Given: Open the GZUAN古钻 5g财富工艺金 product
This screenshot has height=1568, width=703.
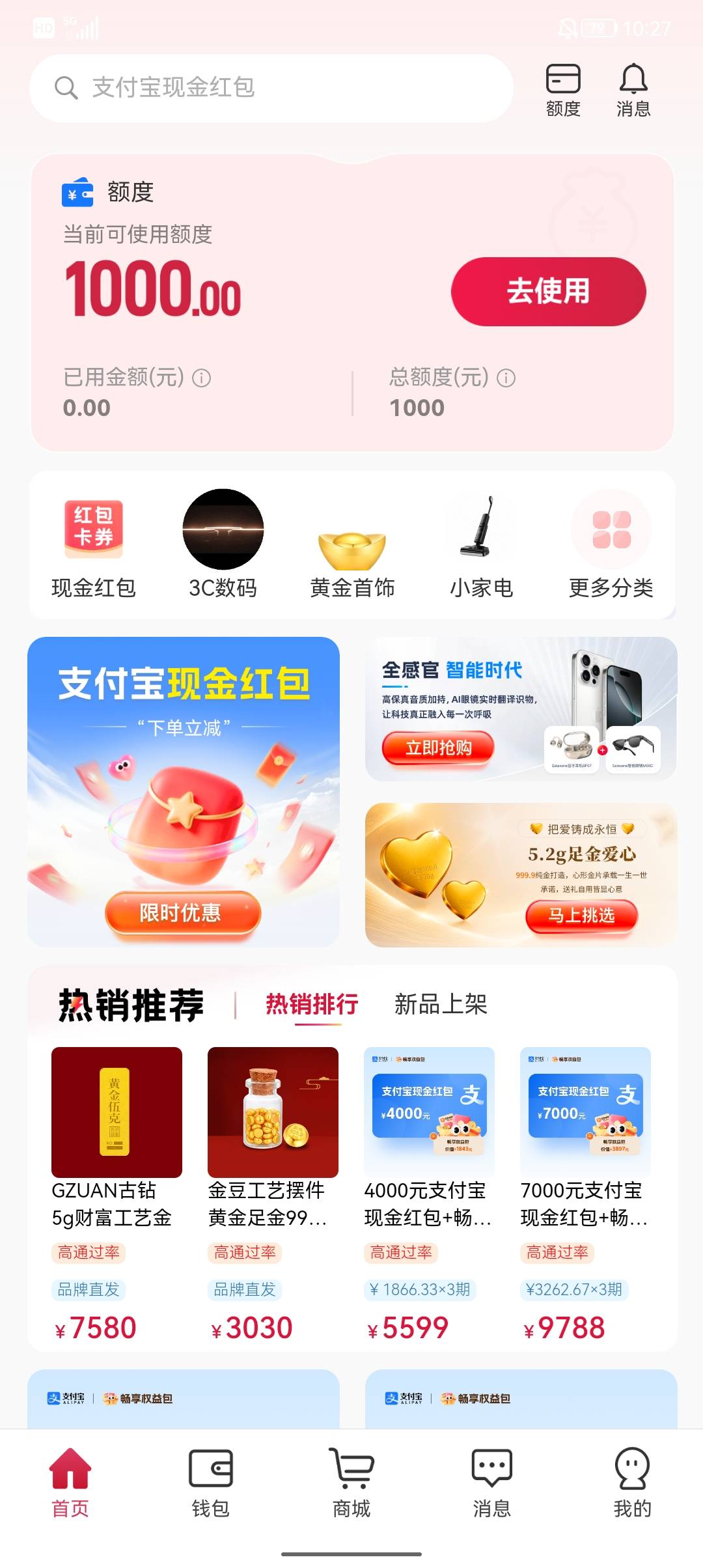Looking at the screenshot, I should [x=117, y=1195].
